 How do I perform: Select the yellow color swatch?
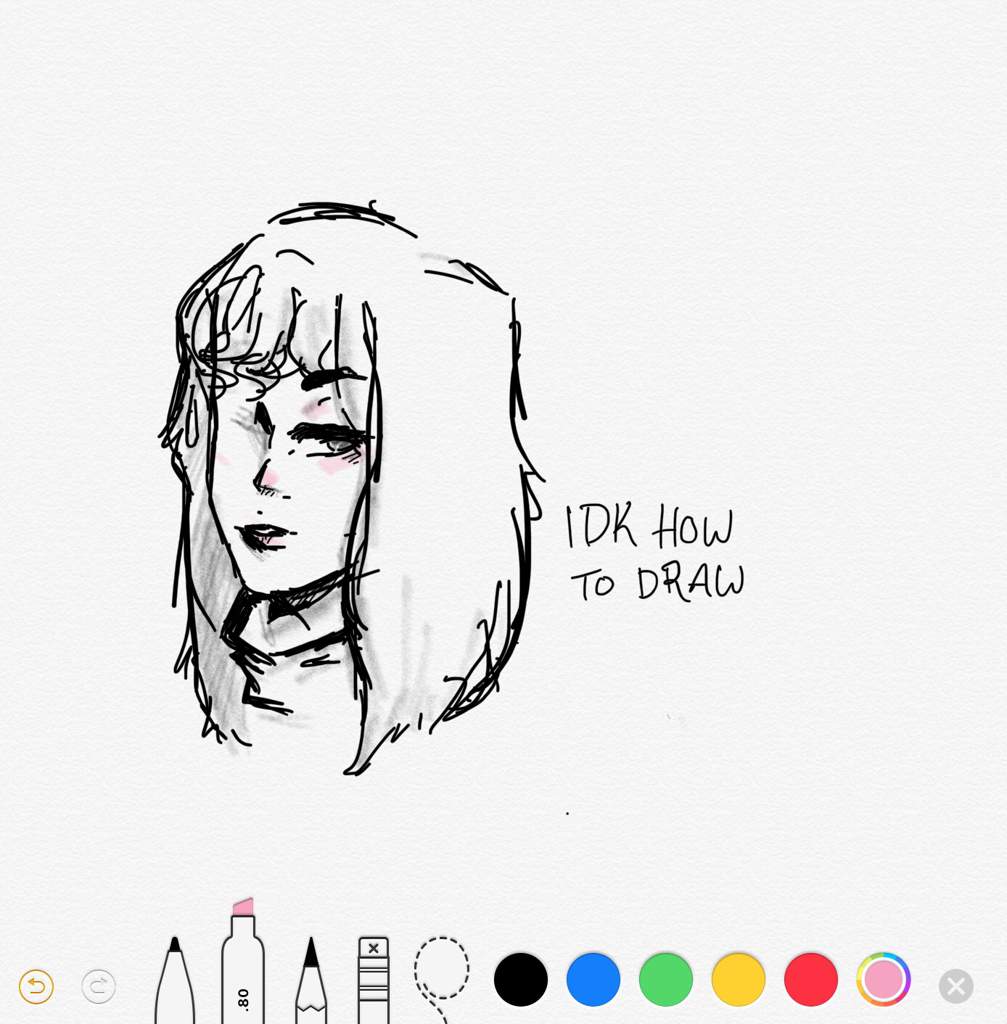738,979
